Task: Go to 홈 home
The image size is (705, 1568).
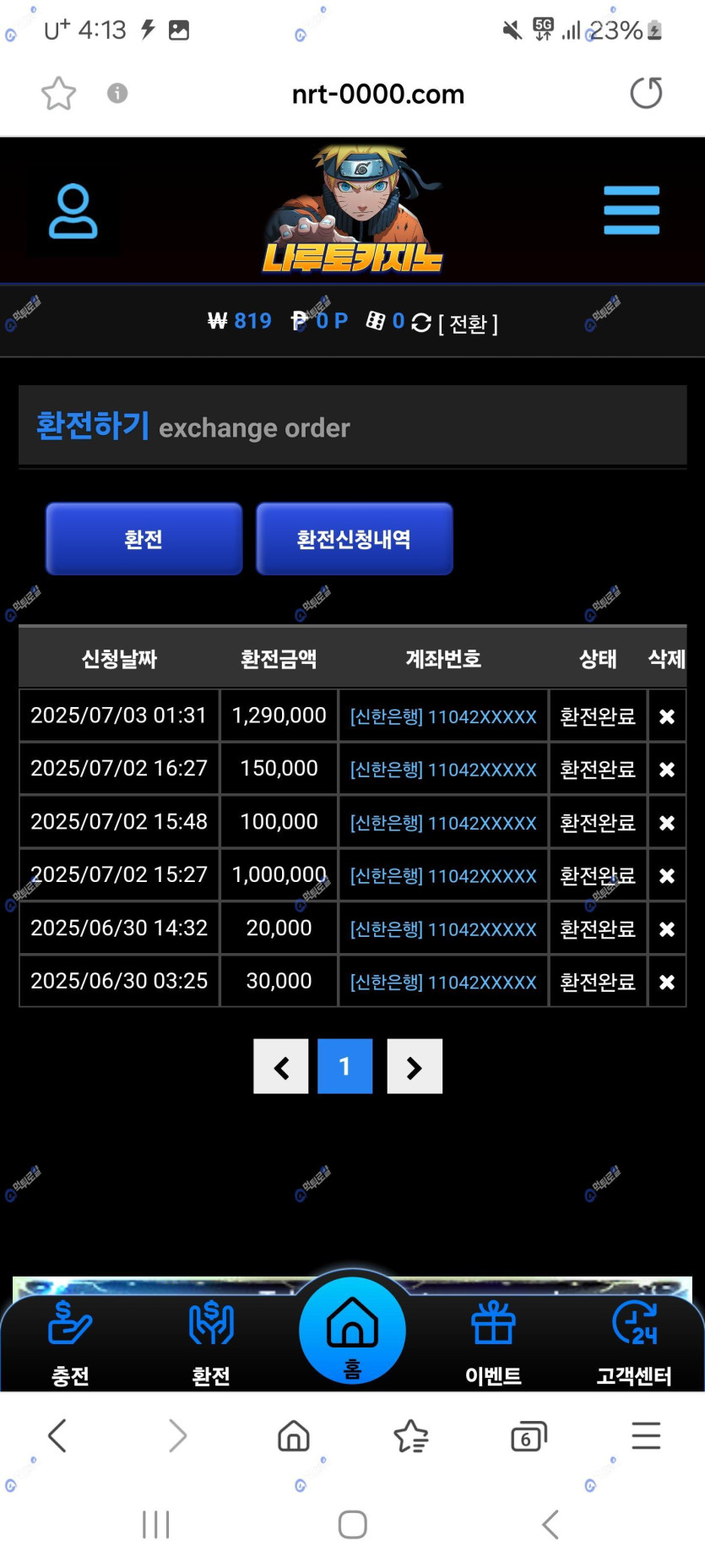Action: 352,1331
